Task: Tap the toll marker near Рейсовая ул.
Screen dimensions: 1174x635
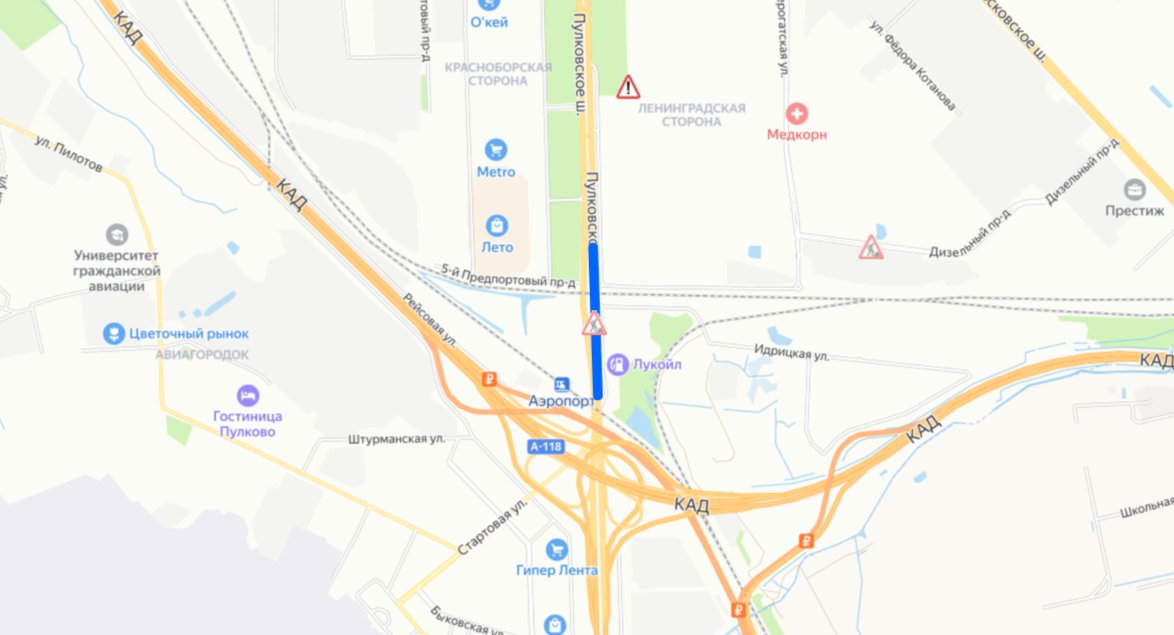Action: (490, 379)
